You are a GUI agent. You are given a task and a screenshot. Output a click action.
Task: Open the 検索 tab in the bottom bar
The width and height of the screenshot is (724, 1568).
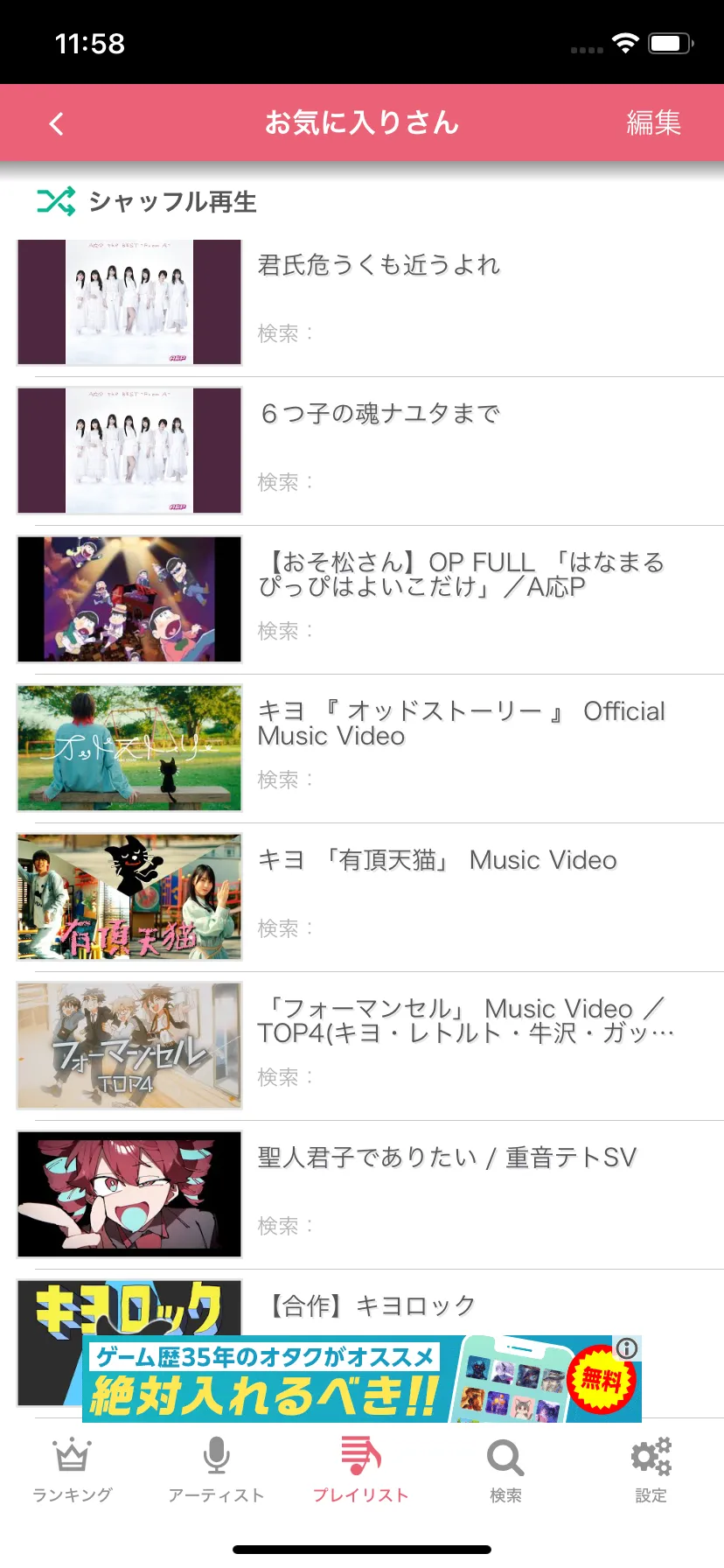click(505, 1470)
